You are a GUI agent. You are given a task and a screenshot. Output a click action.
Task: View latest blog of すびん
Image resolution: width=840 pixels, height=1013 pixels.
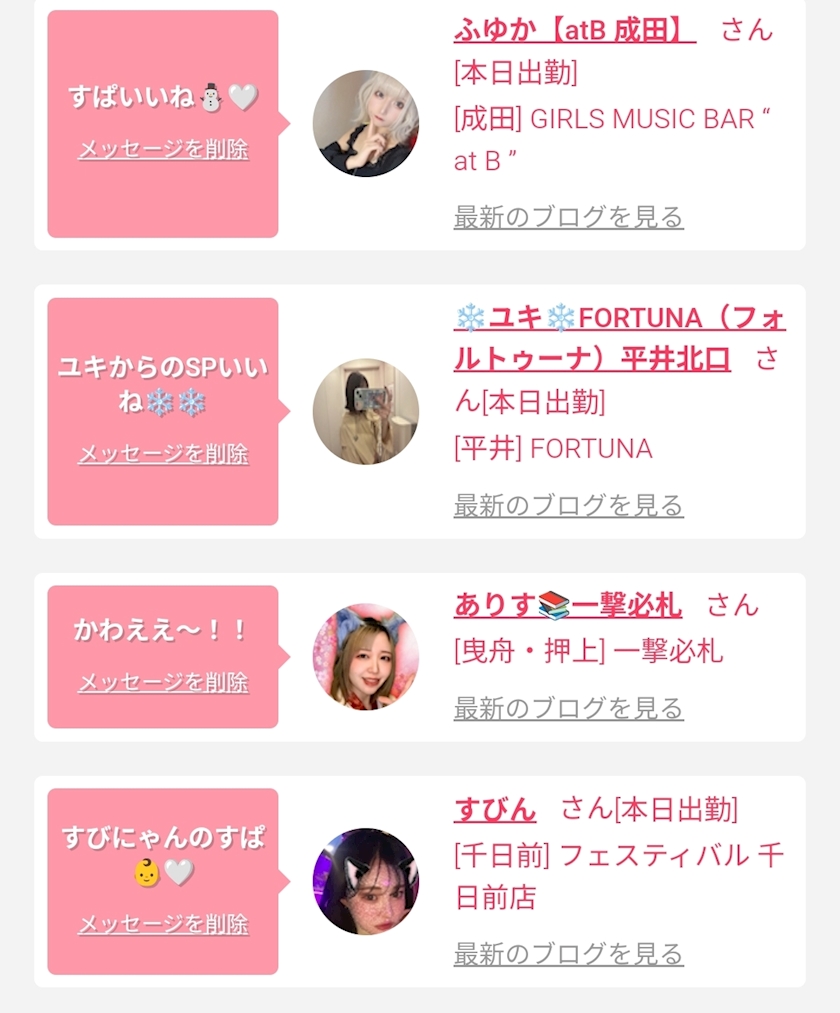tap(568, 954)
